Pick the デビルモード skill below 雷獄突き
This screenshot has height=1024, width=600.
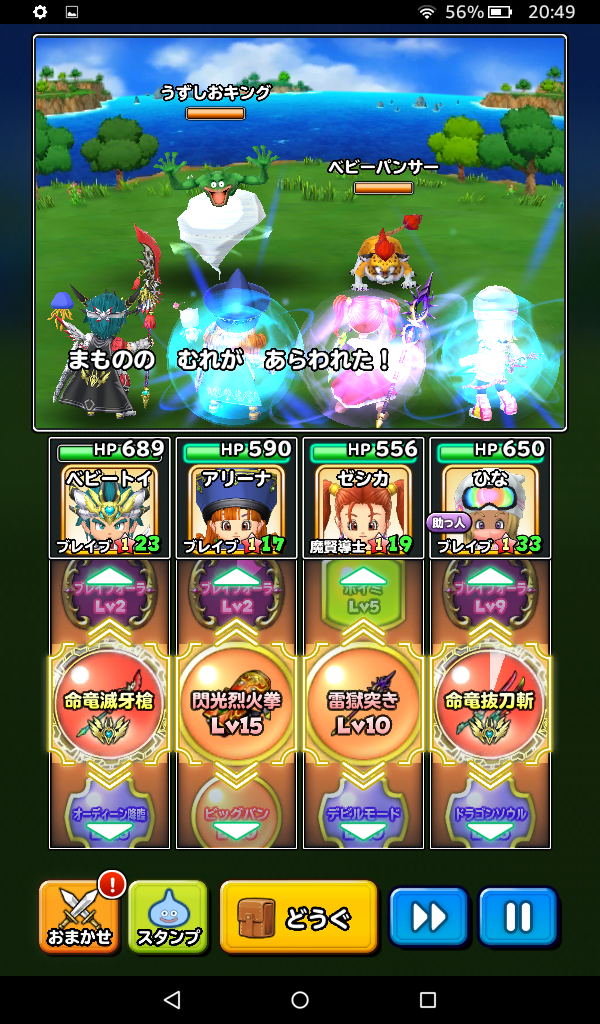(x=363, y=814)
